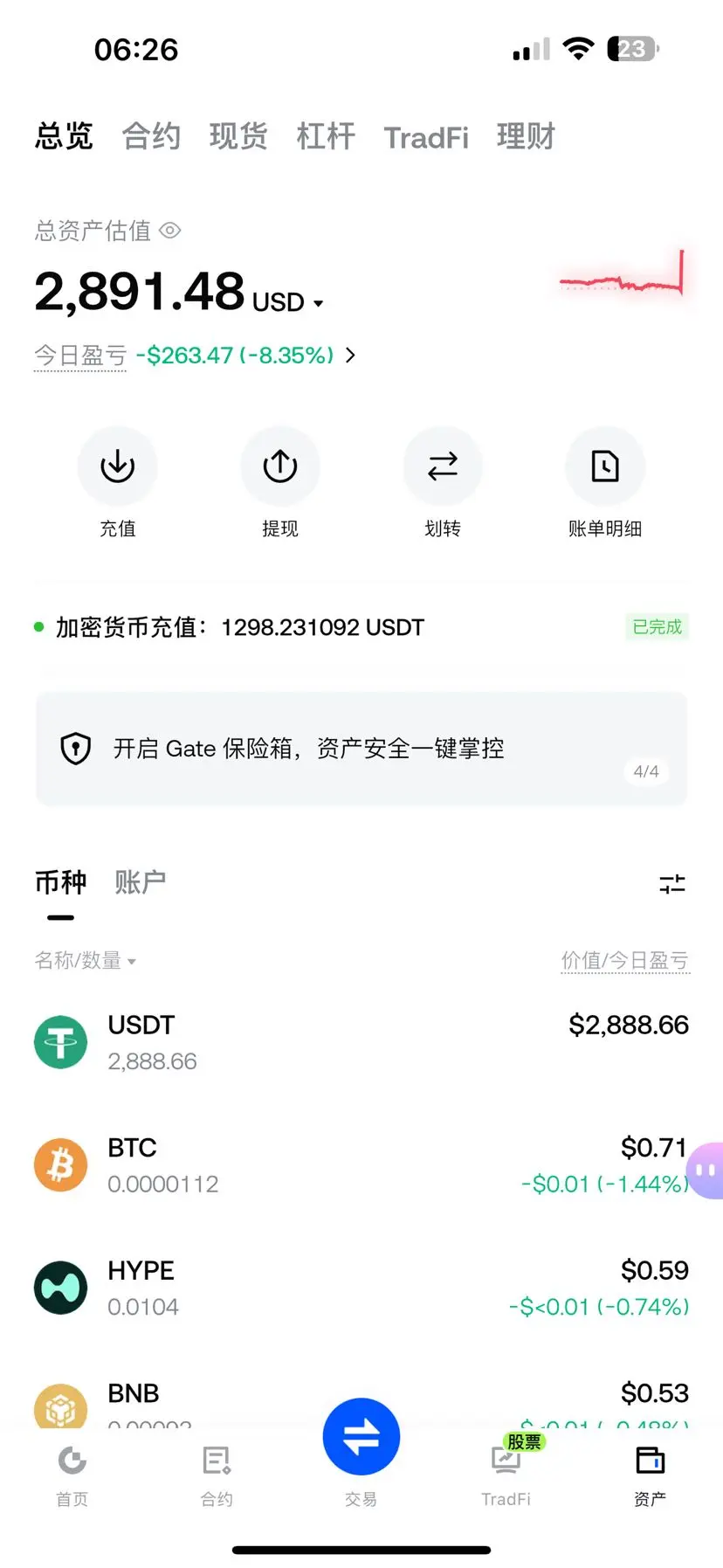
Task: Open the HYPE asset row
Action: click(361, 1288)
